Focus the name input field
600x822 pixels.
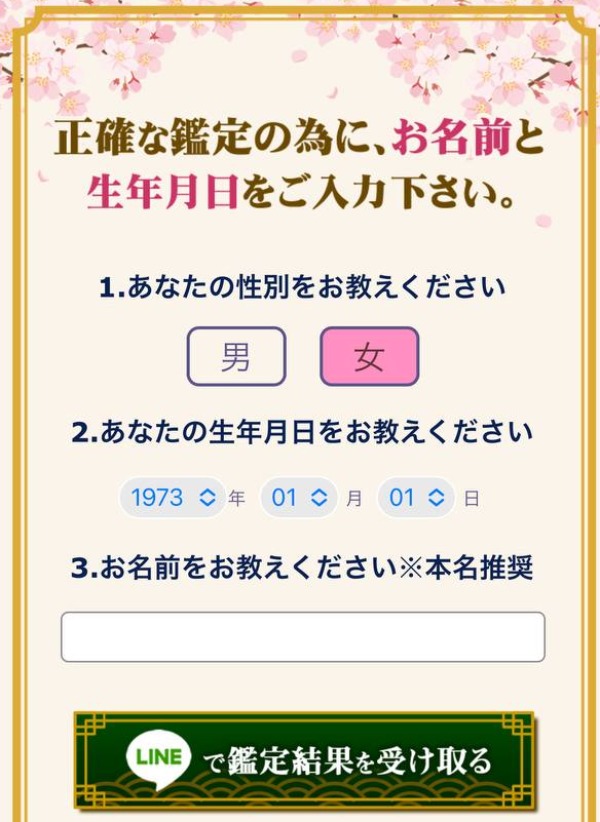click(x=302, y=637)
